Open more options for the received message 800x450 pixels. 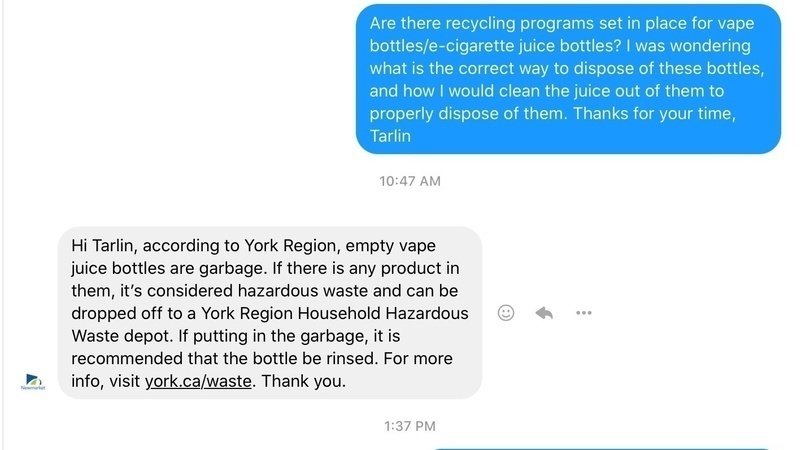point(584,313)
